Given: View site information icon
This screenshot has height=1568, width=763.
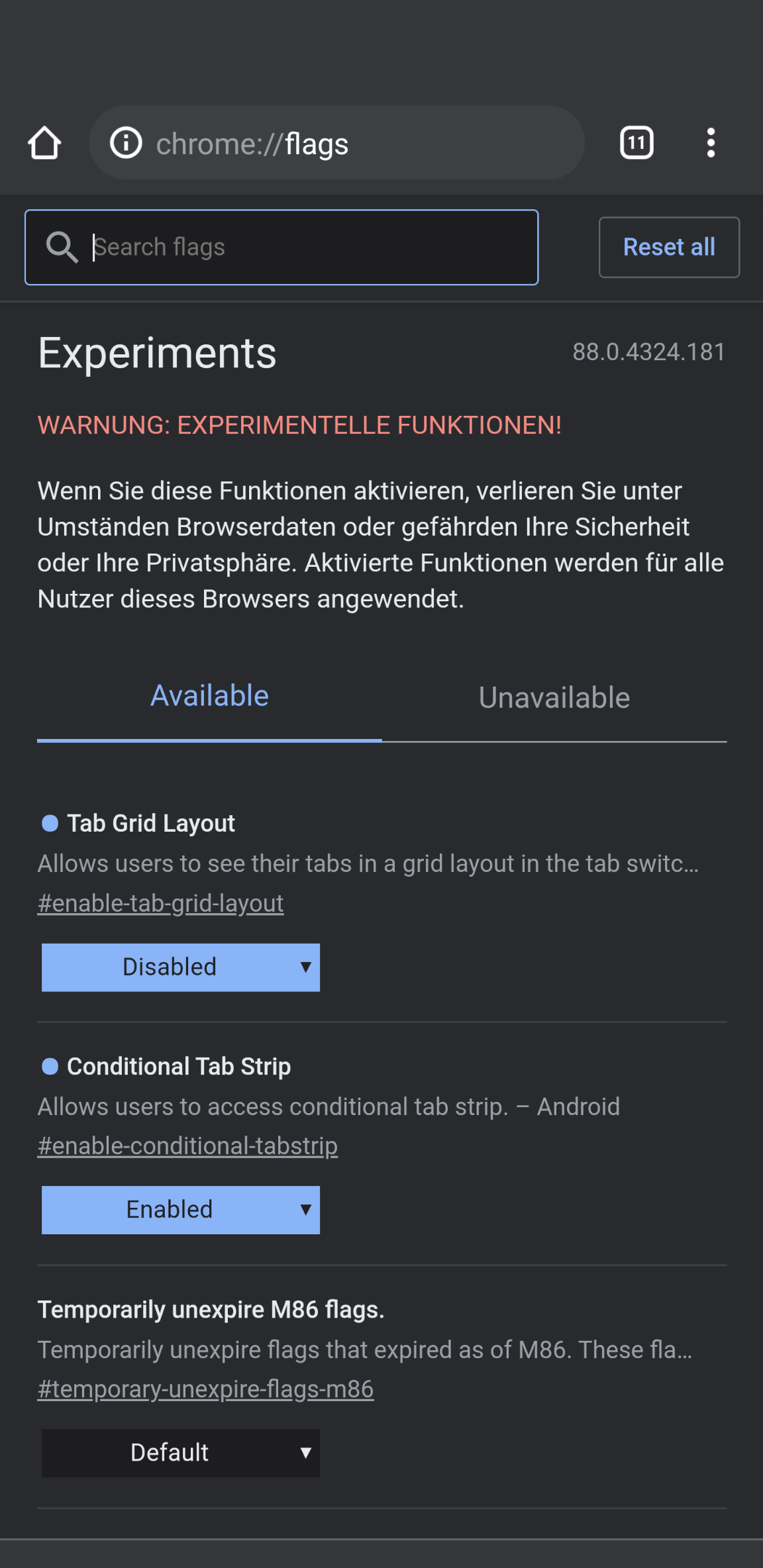Looking at the screenshot, I should (x=126, y=143).
